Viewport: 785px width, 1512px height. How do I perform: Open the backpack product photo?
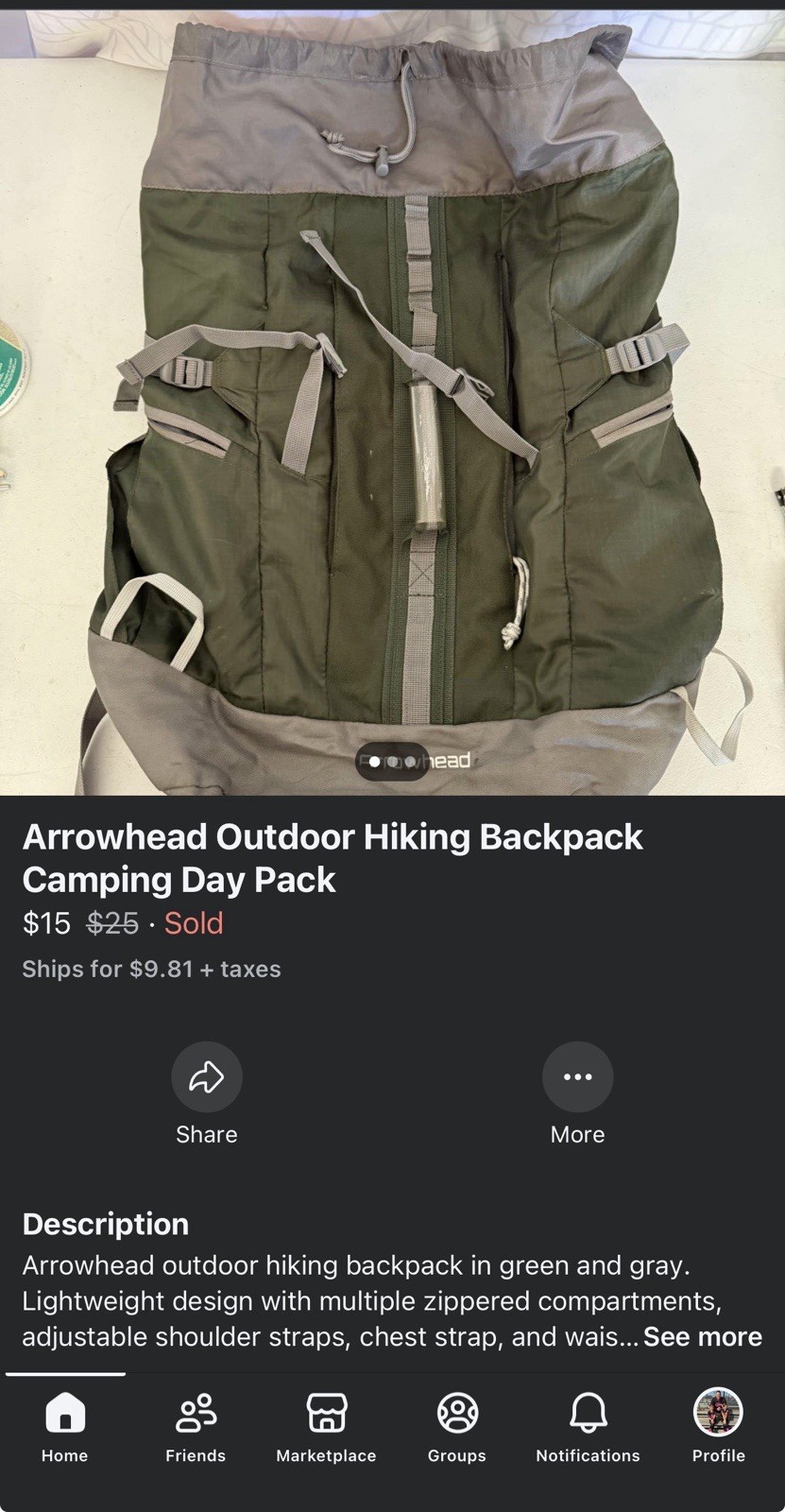click(392, 402)
